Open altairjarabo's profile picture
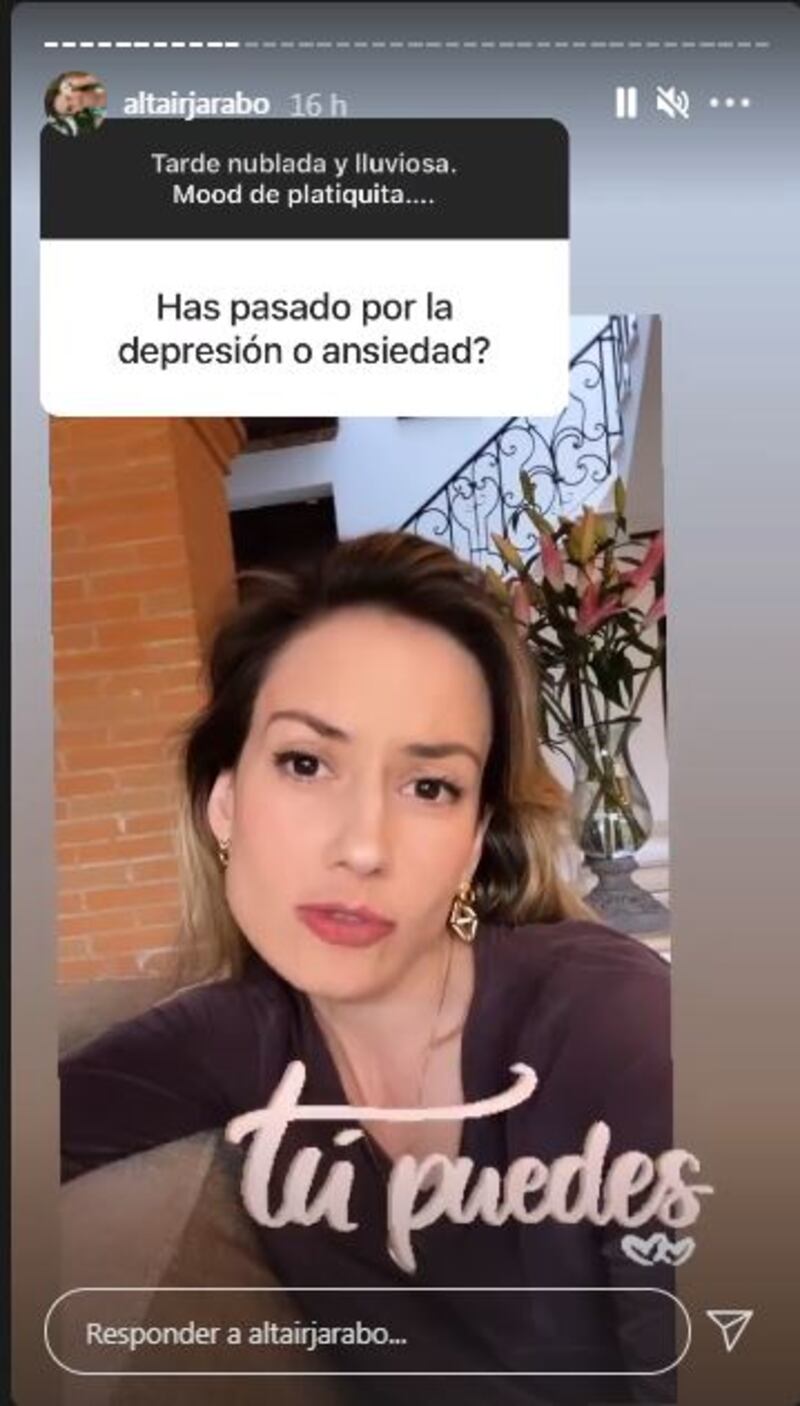The width and height of the screenshot is (800, 1406). (x=75, y=103)
